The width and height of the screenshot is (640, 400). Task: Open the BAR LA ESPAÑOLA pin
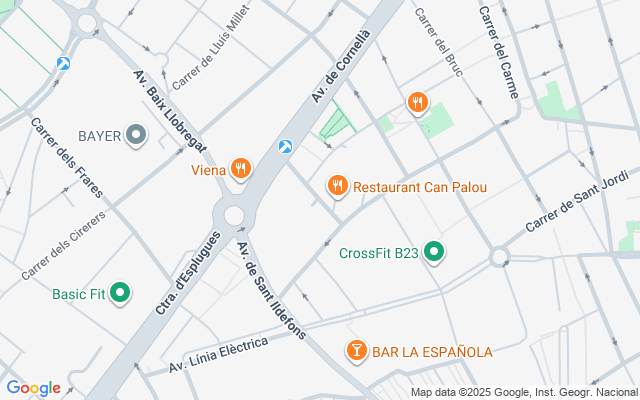pyautogui.click(x=356, y=351)
